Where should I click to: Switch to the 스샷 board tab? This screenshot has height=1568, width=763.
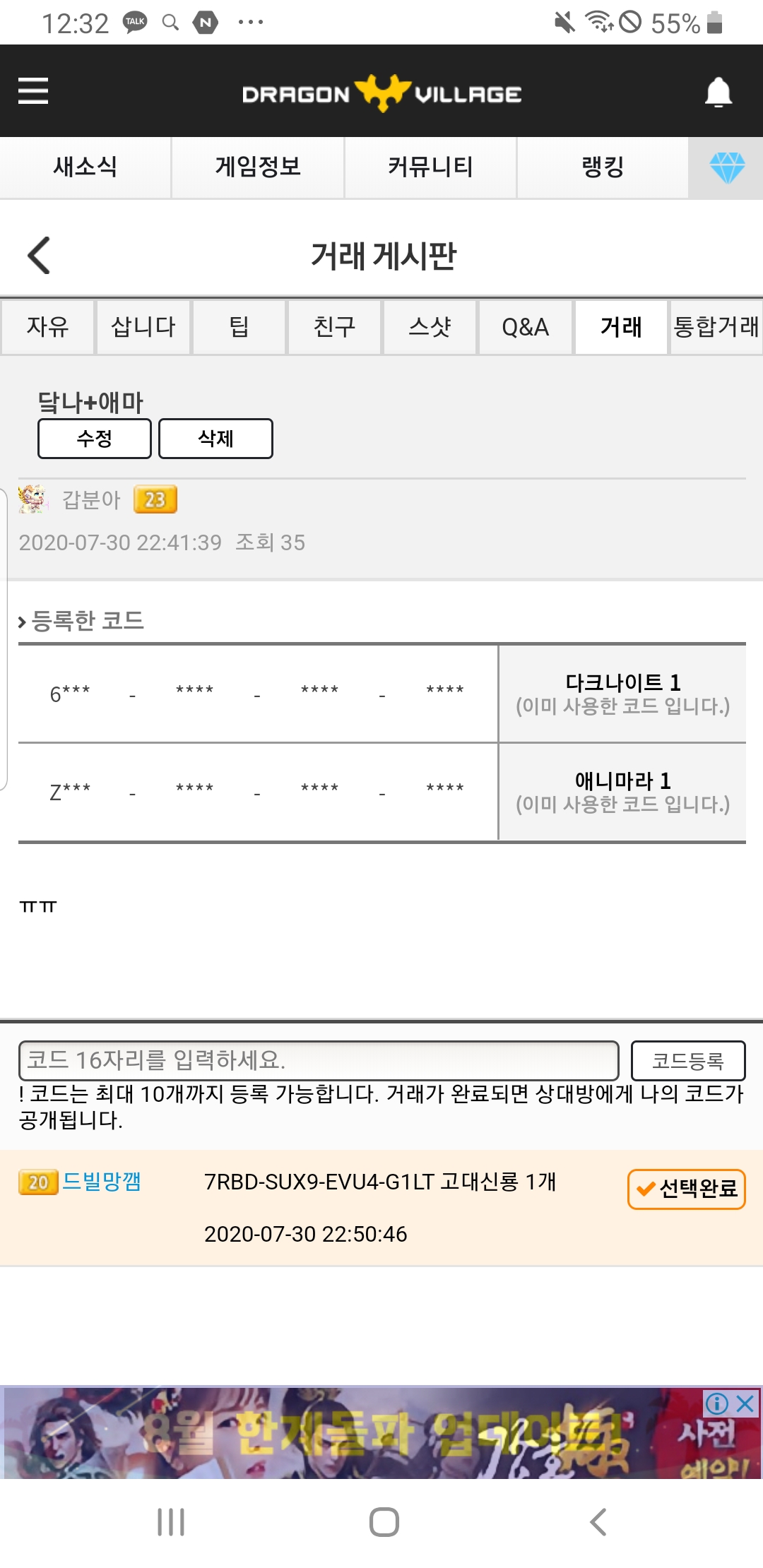tap(430, 327)
